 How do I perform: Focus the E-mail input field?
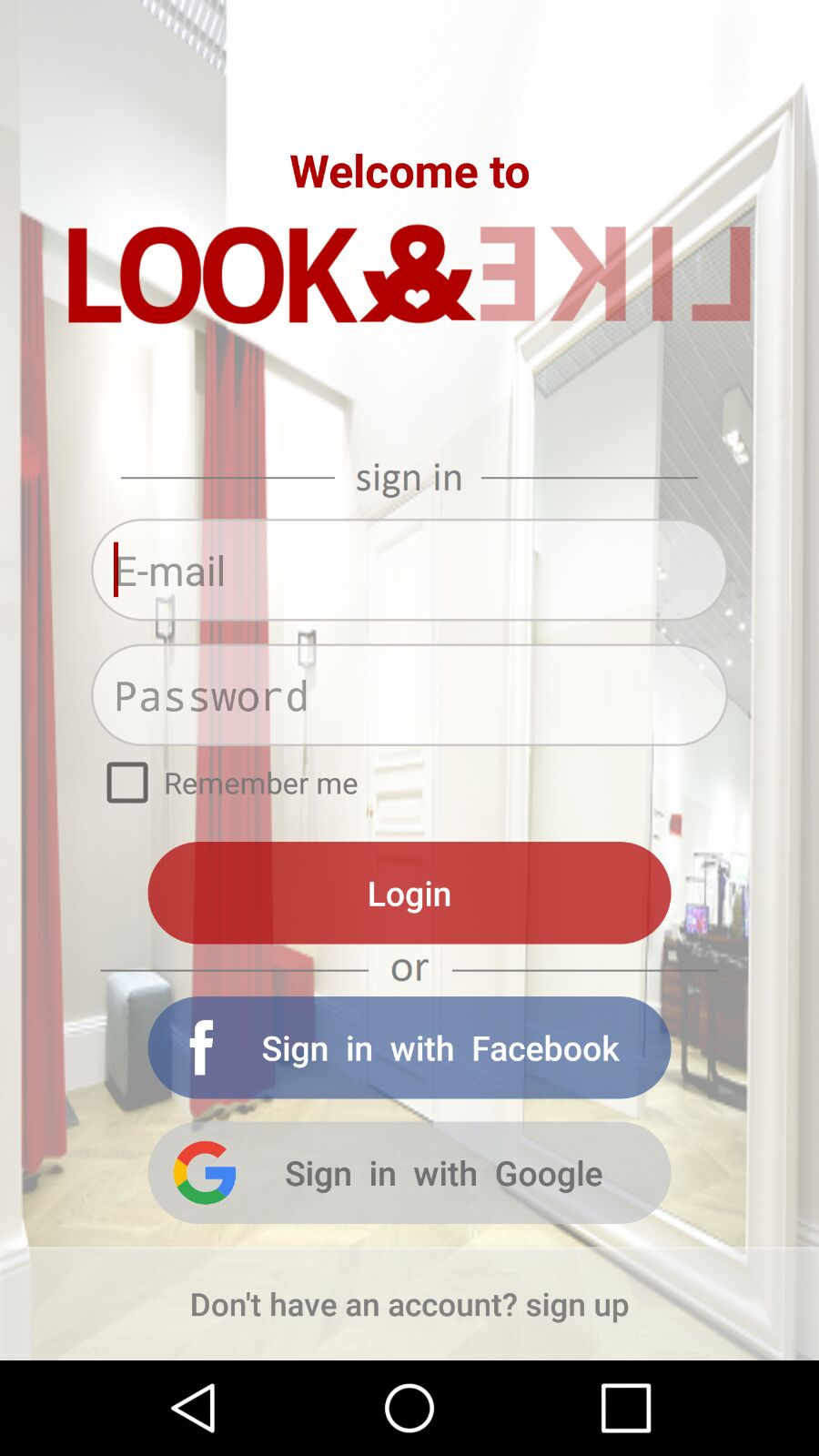pyautogui.click(x=409, y=571)
